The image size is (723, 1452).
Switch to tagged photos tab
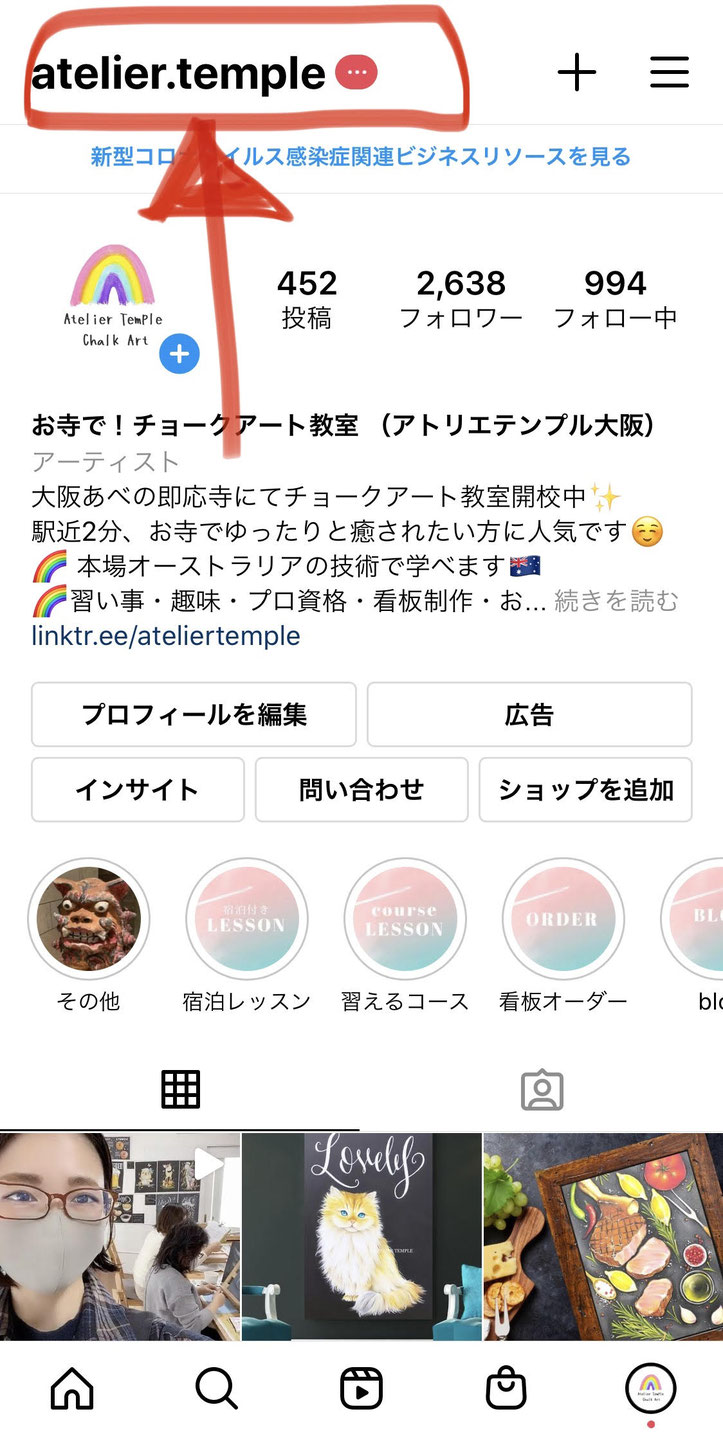click(x=542, y=1091)
